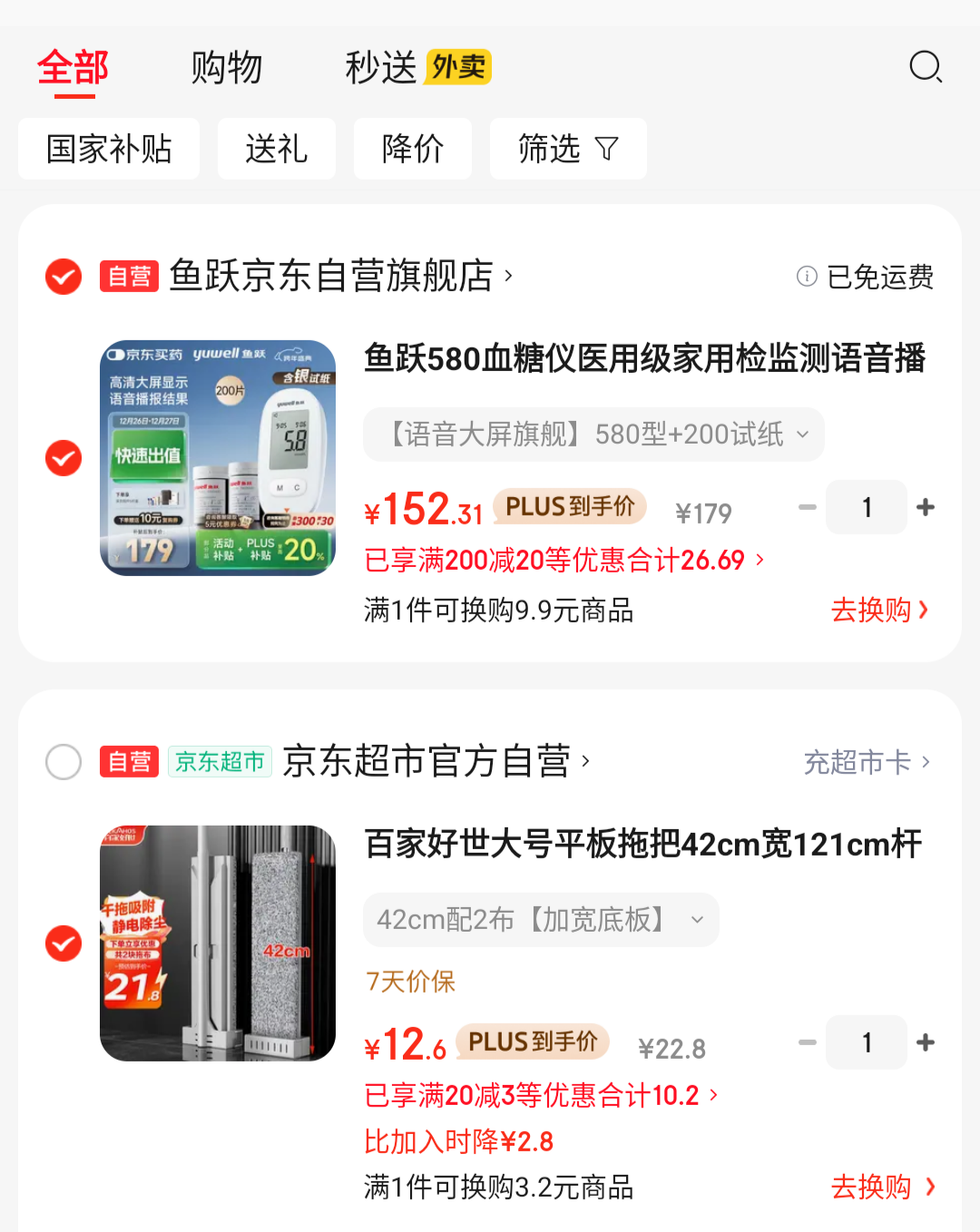Open the 充超市卡 link
Viewport: 980px width, 1232px height.
[866, 762]
